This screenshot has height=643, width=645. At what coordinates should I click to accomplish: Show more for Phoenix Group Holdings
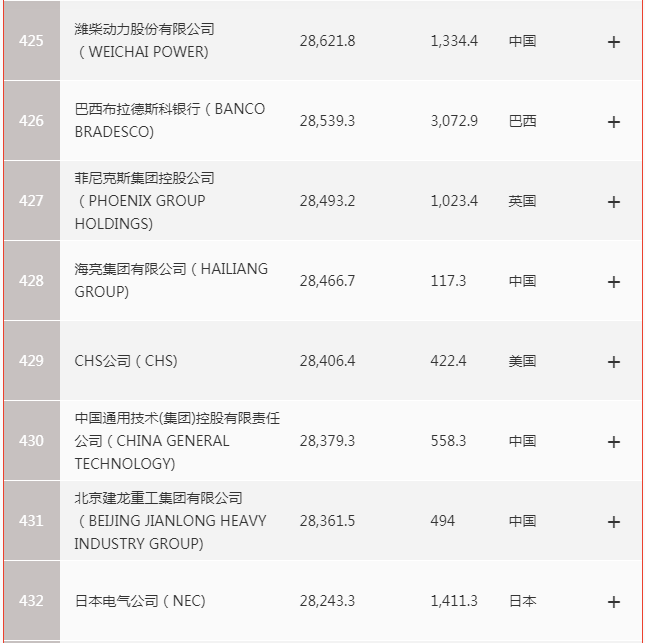click(614, 202)
